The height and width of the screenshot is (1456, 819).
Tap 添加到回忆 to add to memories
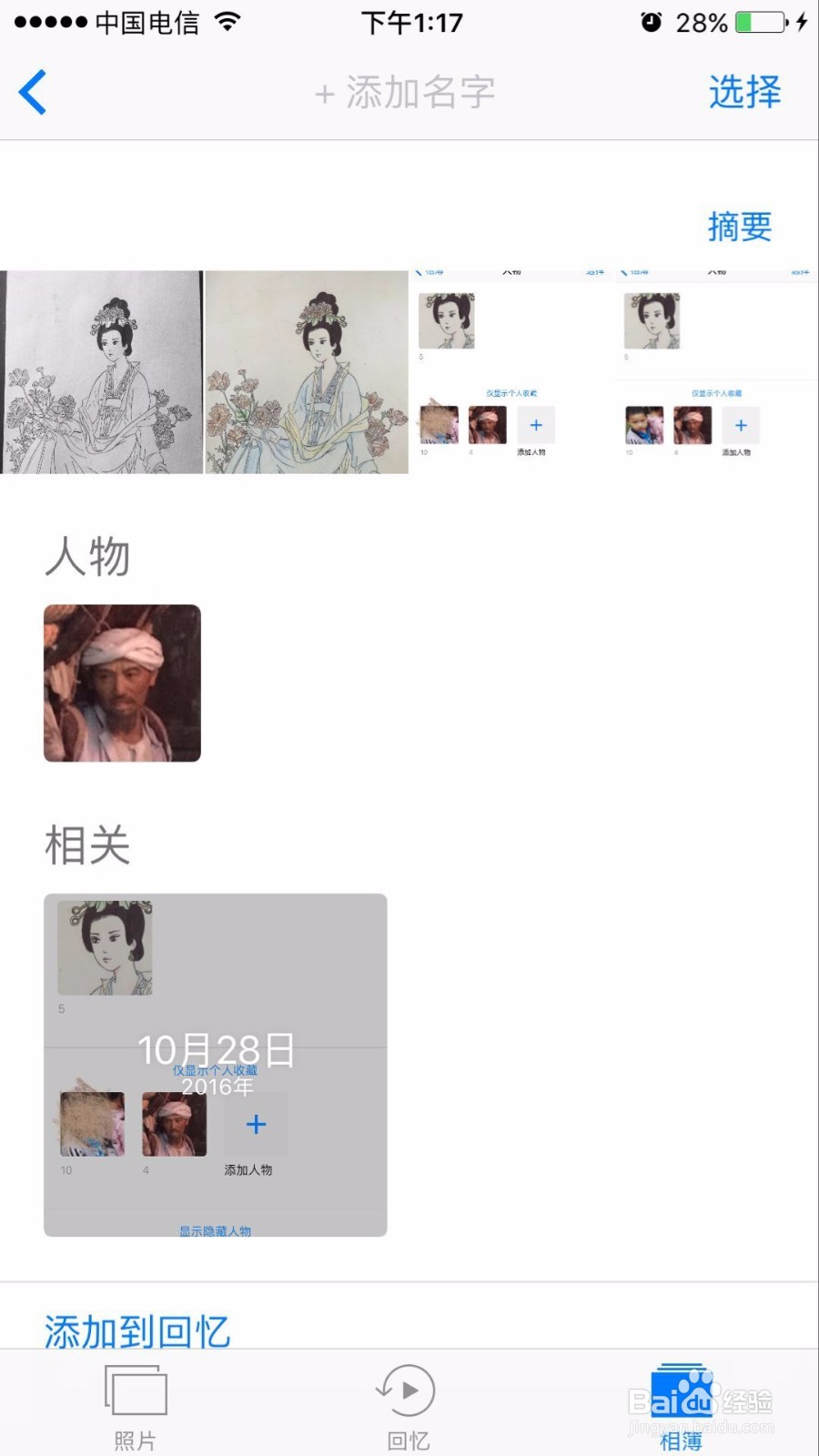(x=136, y=1330)
